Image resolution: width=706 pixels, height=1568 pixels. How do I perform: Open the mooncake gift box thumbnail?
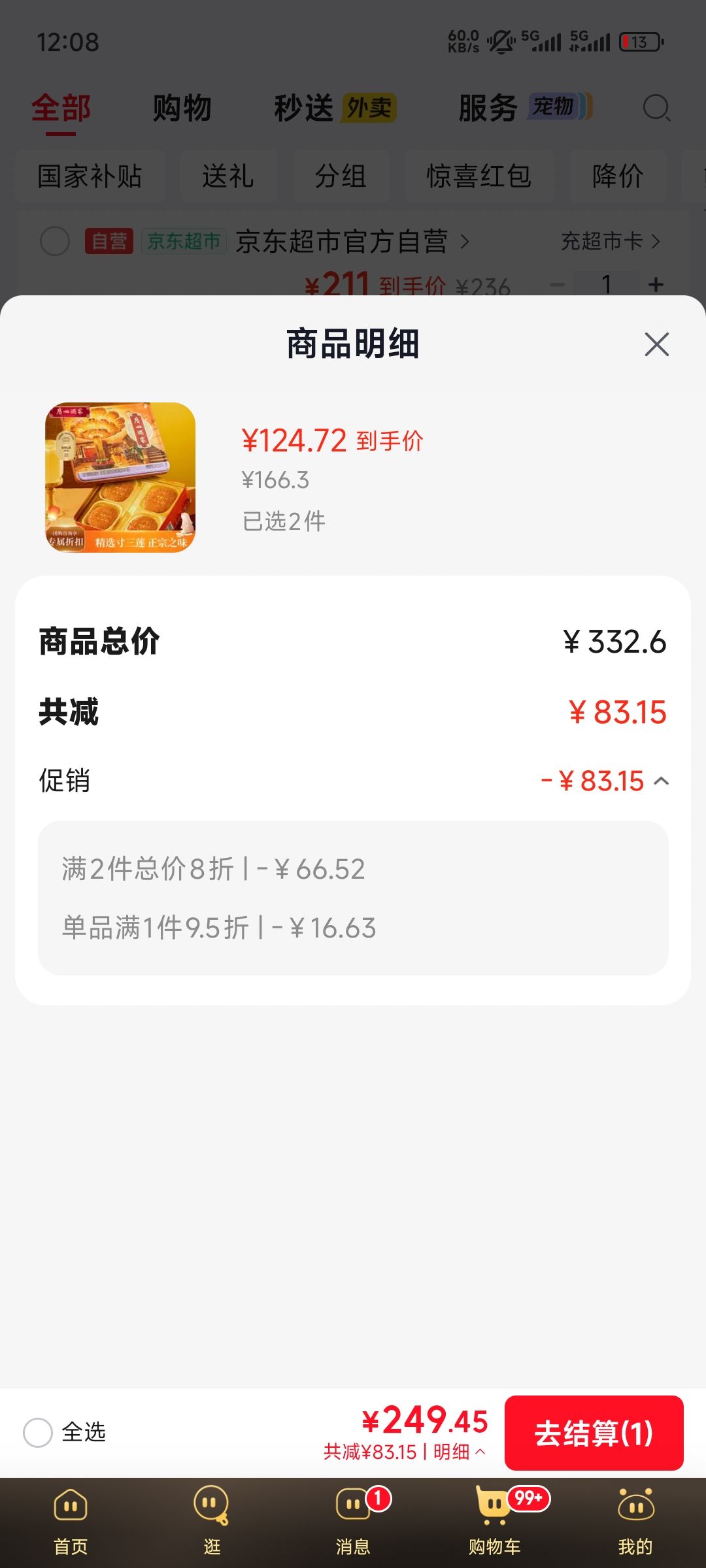[120, 477]
